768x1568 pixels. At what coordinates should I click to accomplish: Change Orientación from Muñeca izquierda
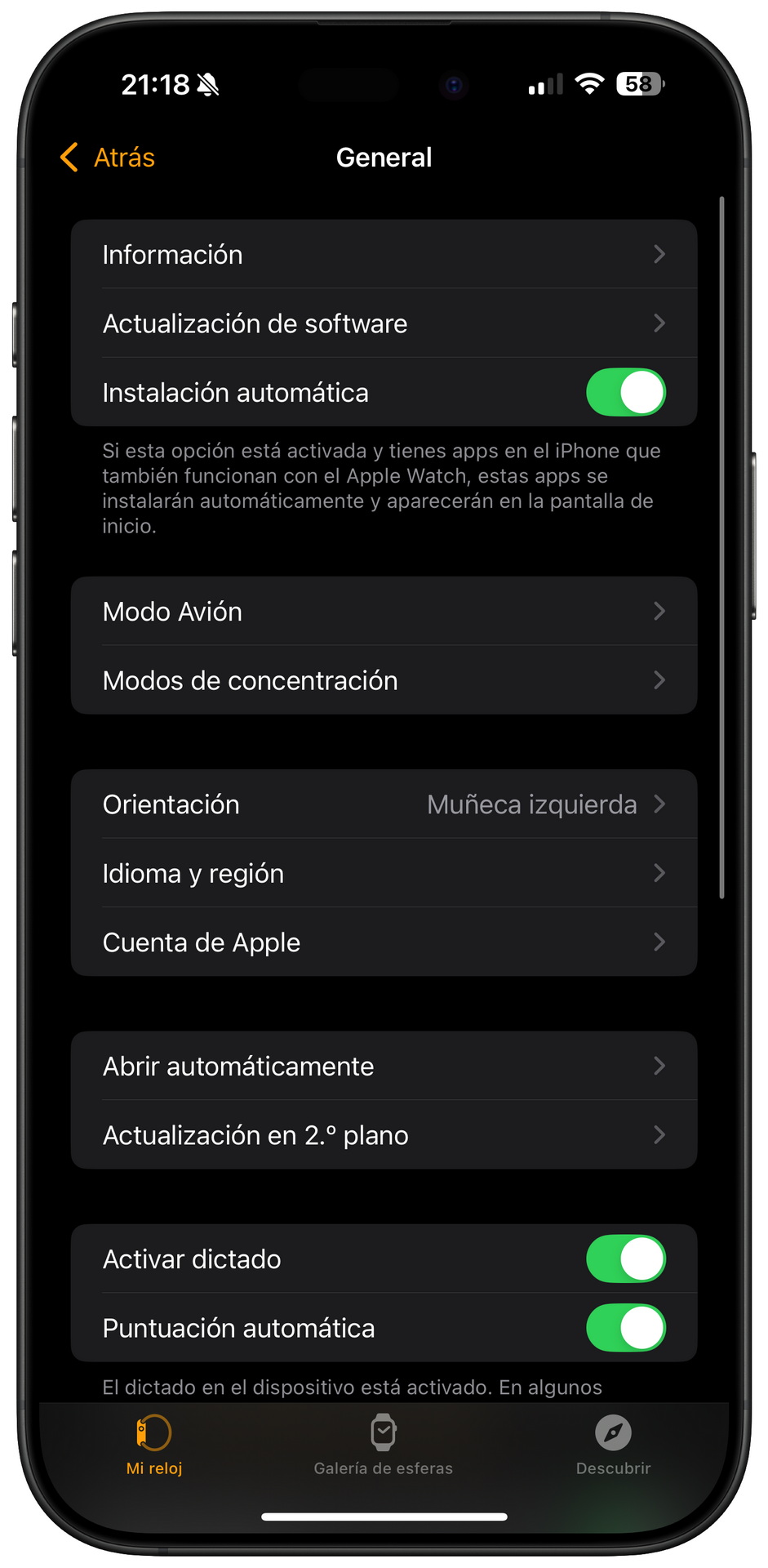click(x=384, y=804)
